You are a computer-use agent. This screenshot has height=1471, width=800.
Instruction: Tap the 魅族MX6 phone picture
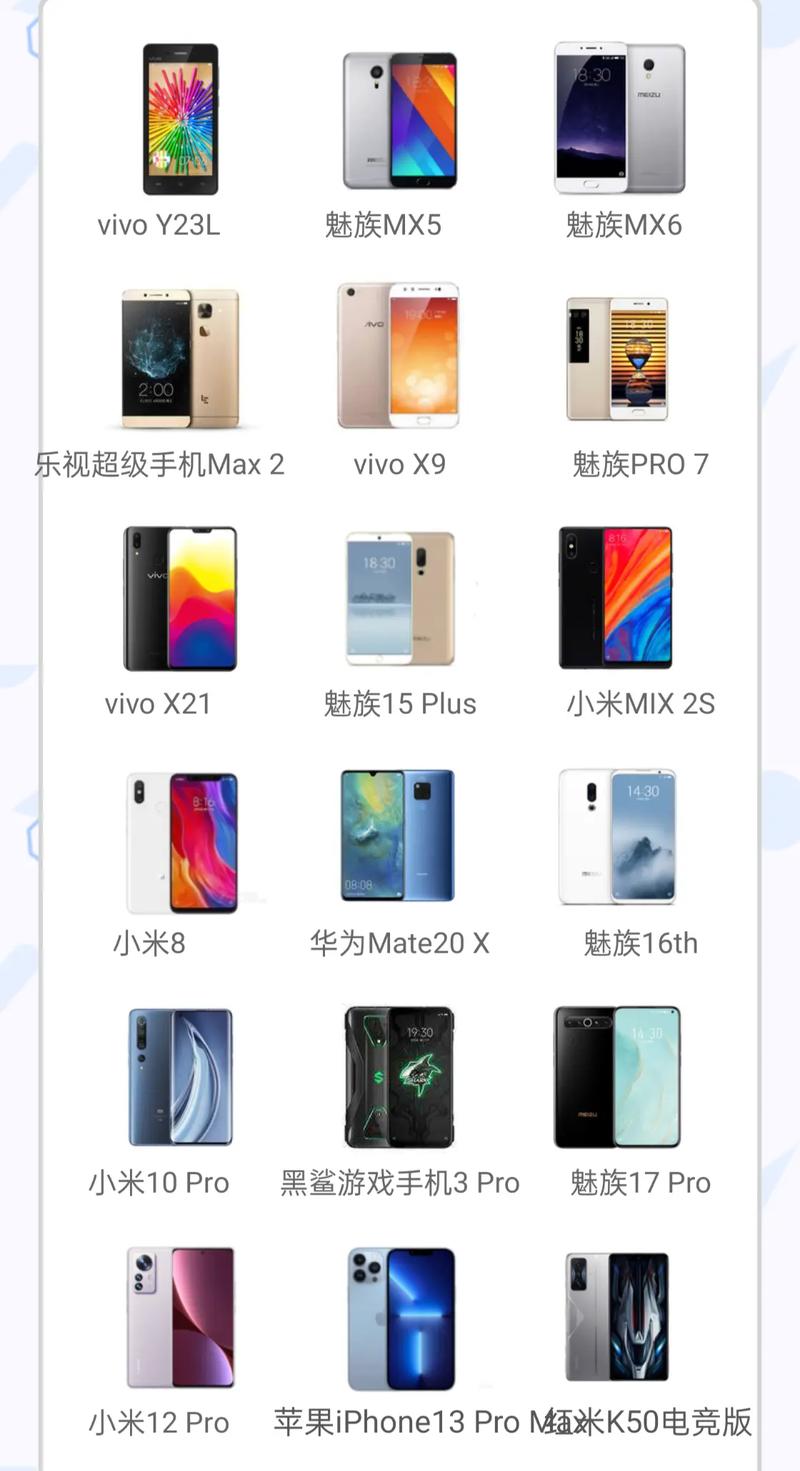(x=618, y=118)
